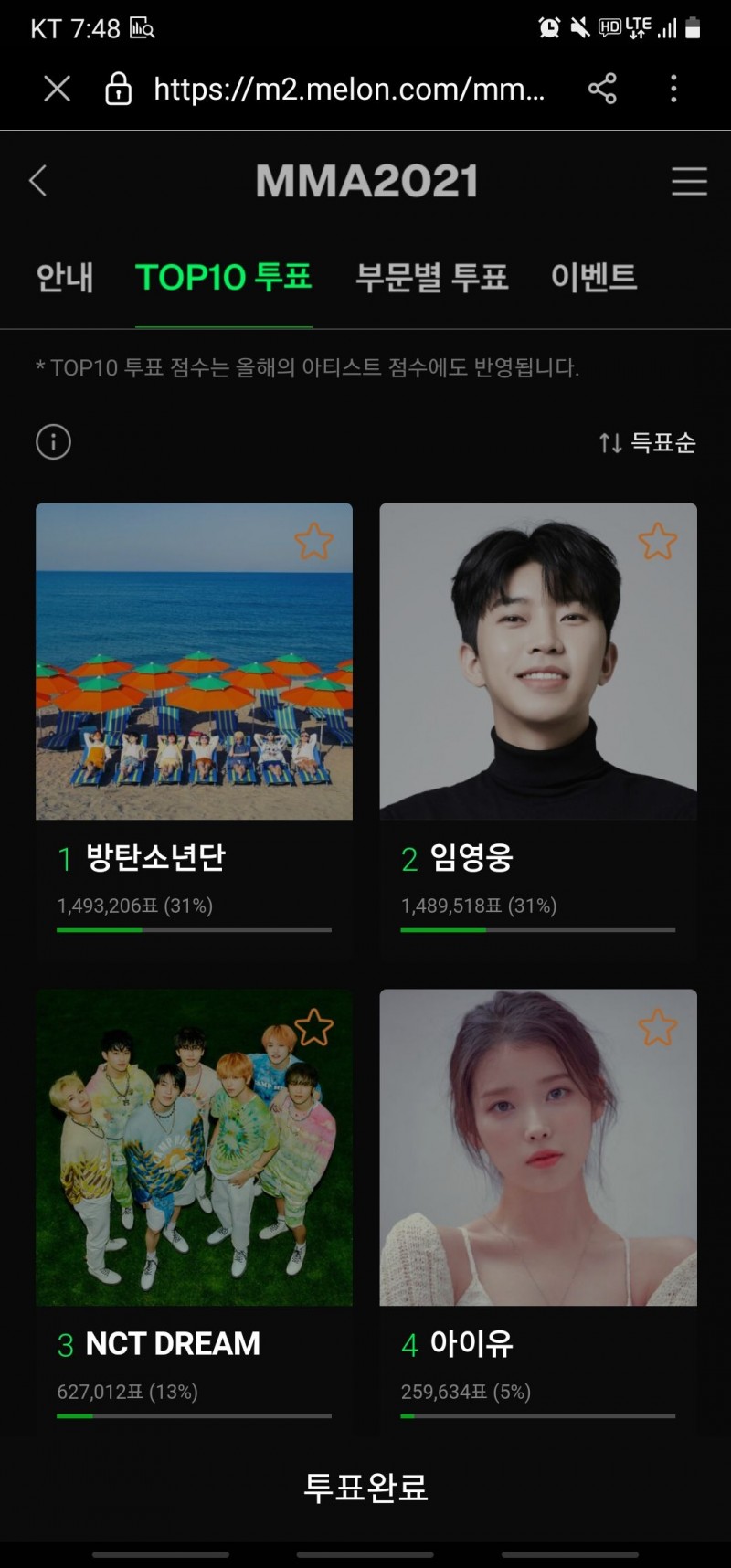This screenshot has width=731, height=1568.
Task: Open the 이벤트 tab
Action: (594, 277)
